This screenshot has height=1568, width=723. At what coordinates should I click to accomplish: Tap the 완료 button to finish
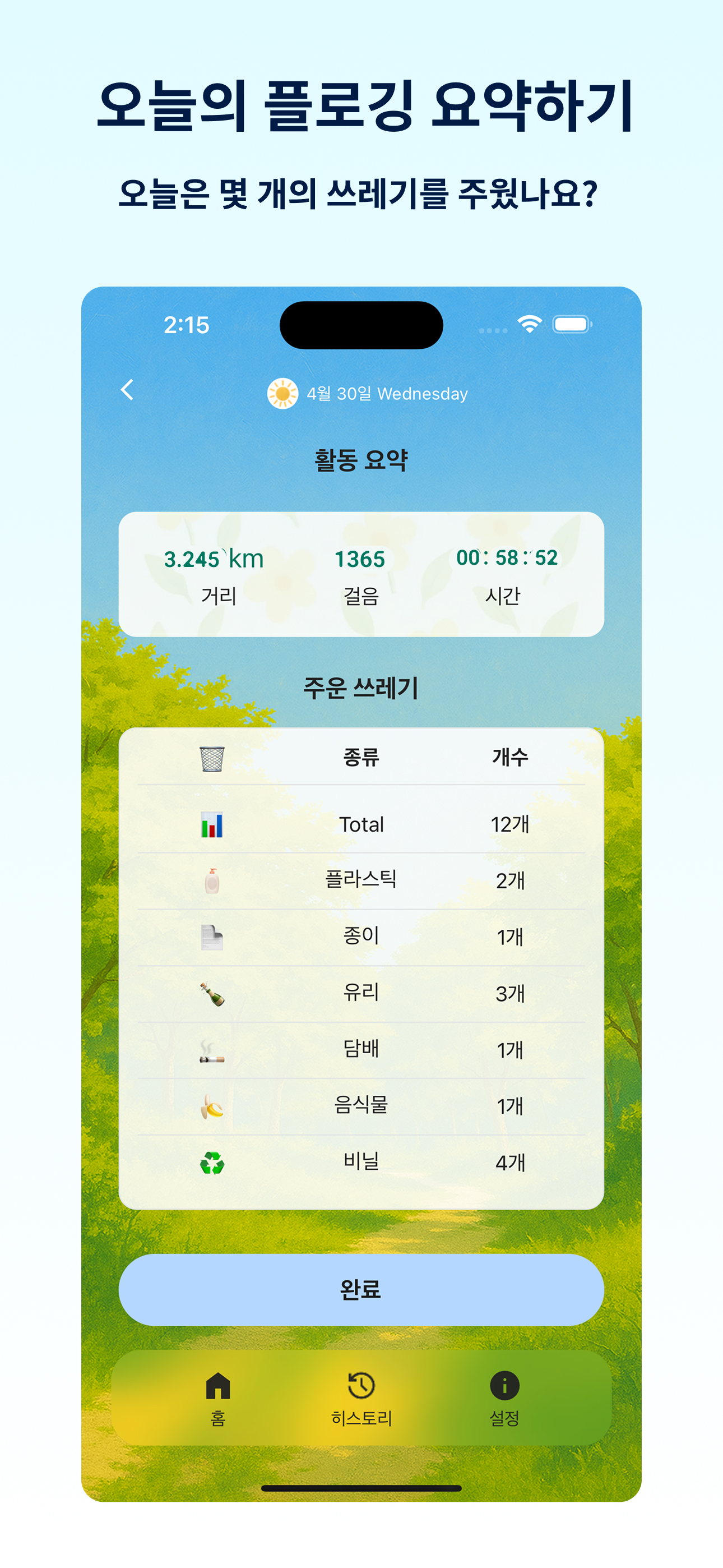pos(361,1290)
